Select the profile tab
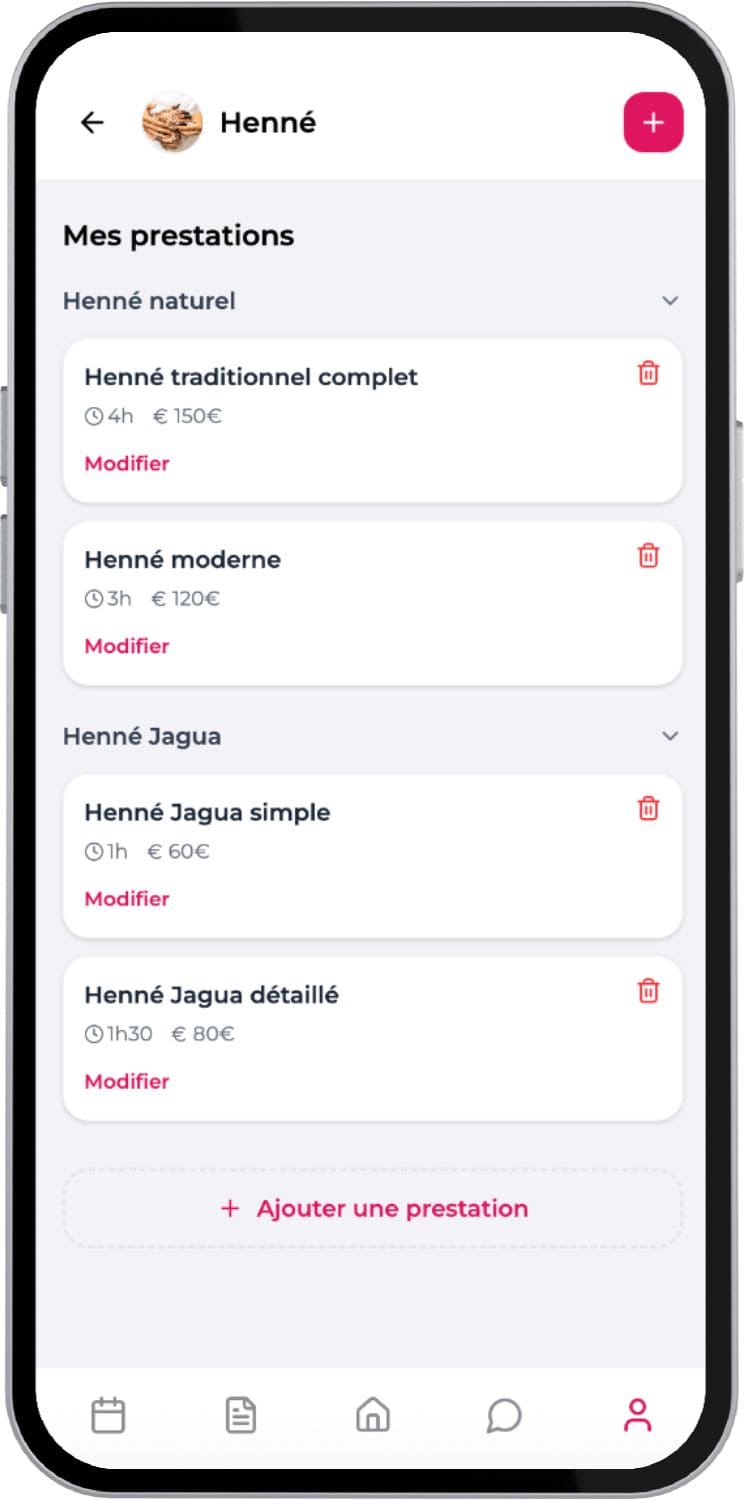 pyautogui.click(x=637, y=1415)
